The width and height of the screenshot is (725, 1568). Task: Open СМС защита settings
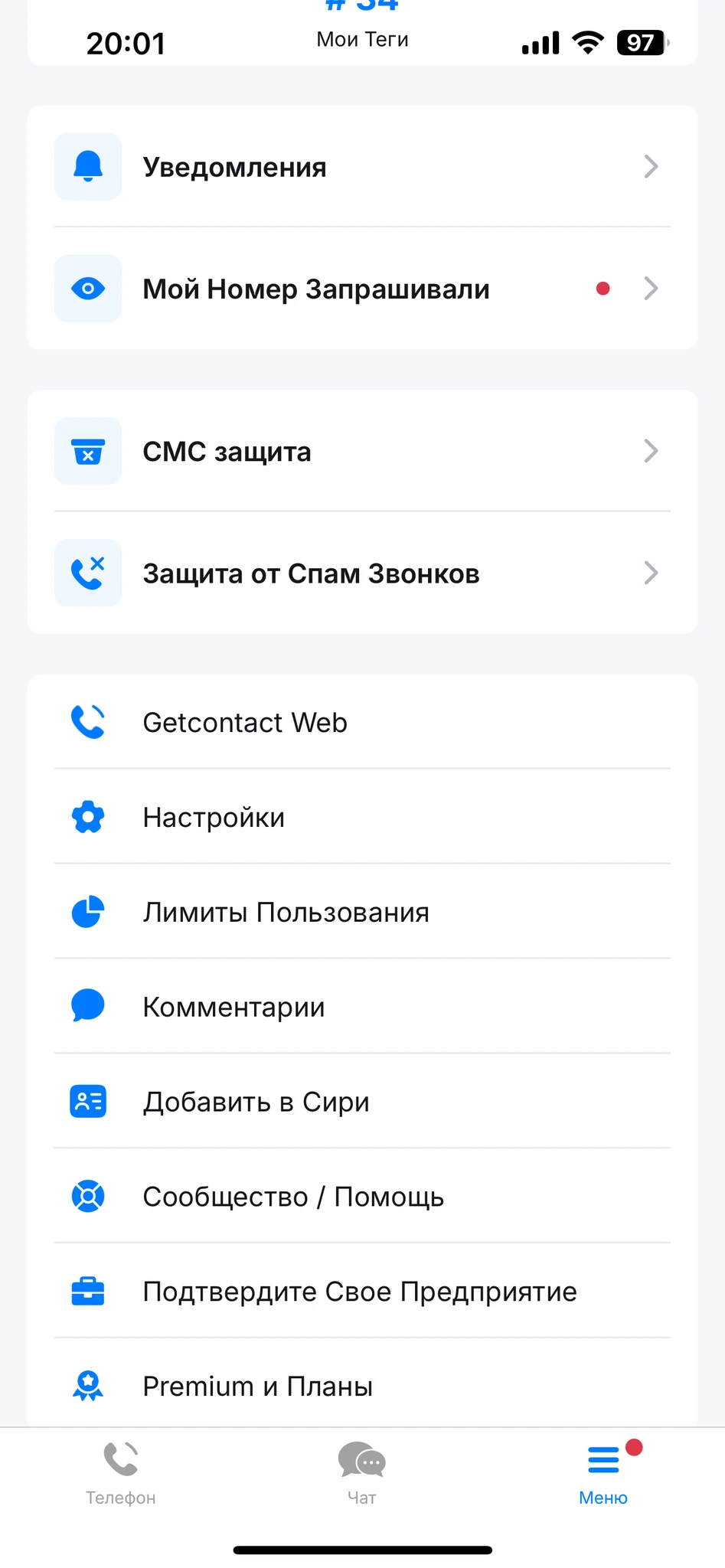coord(361,452)
